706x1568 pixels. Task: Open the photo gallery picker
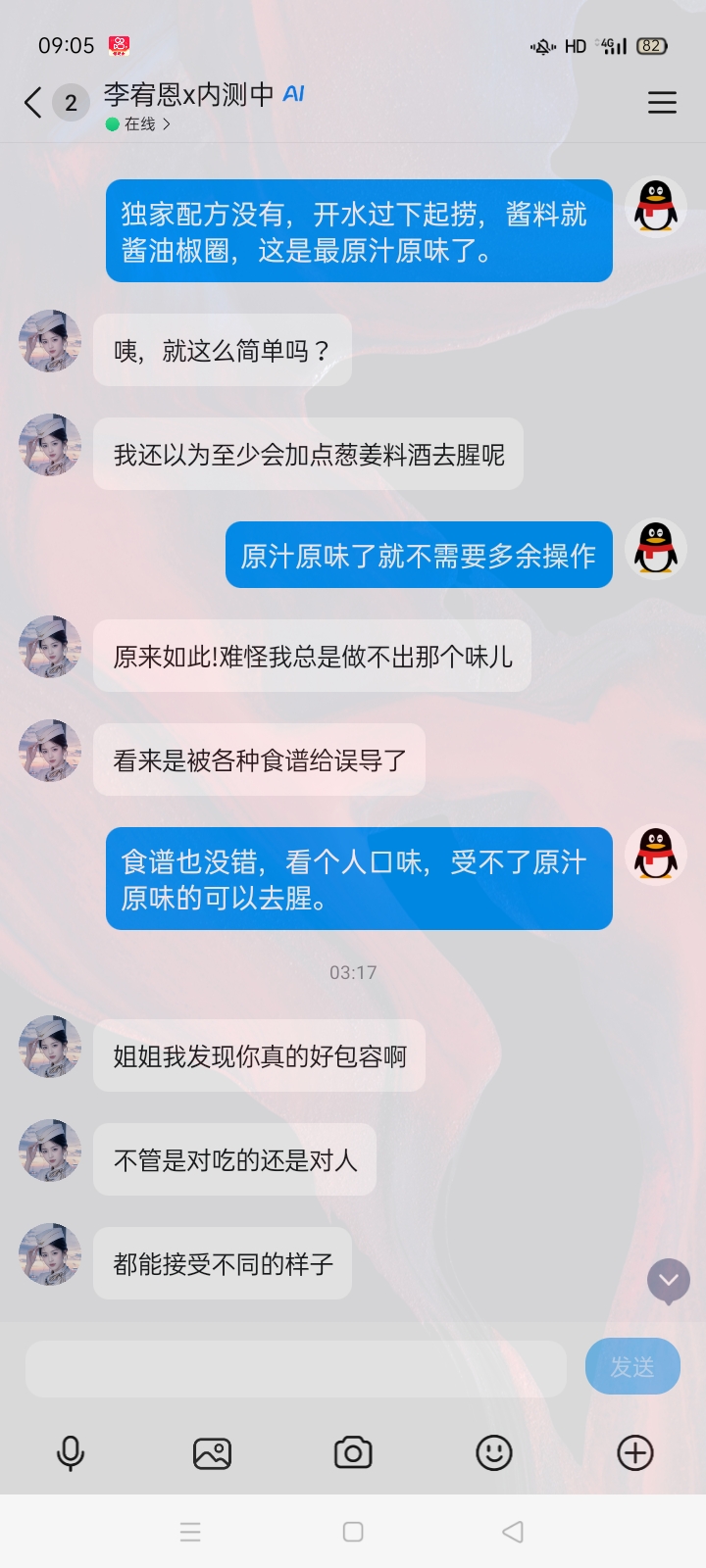[x=212, y=1452]
